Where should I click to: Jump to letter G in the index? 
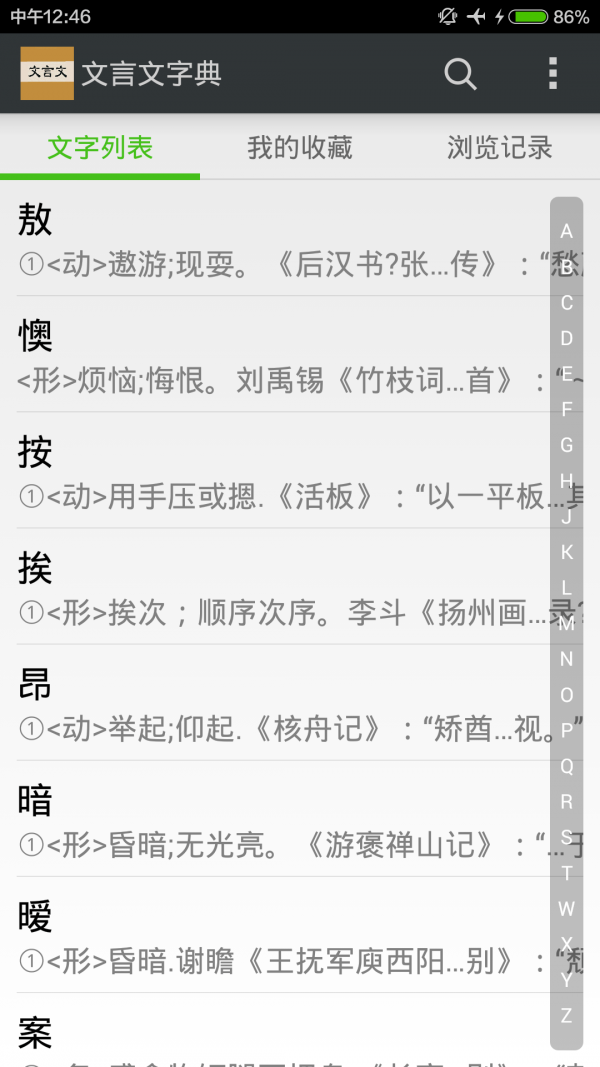click(x=567, y=445)
